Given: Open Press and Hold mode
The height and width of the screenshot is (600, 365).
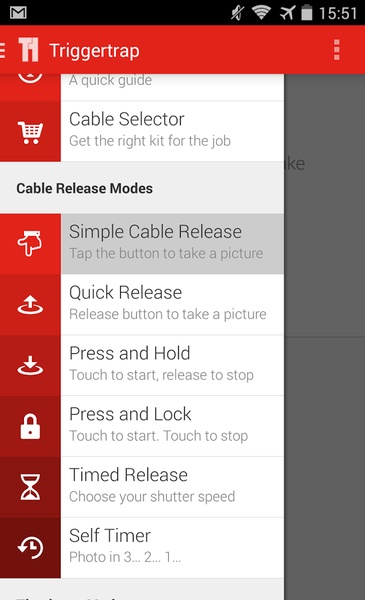Looking at the screenshot, I should click(142, 365).
